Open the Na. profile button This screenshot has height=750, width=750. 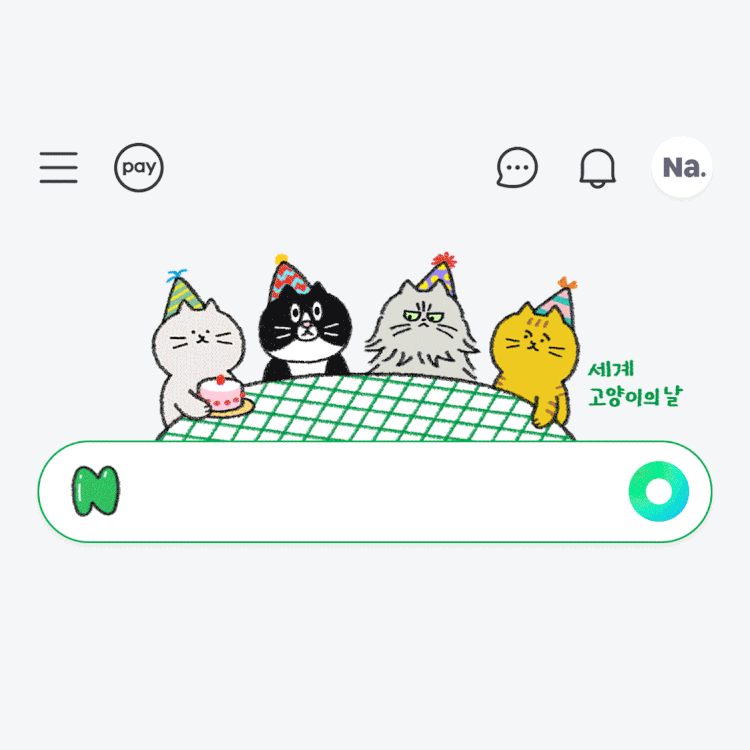683,167
